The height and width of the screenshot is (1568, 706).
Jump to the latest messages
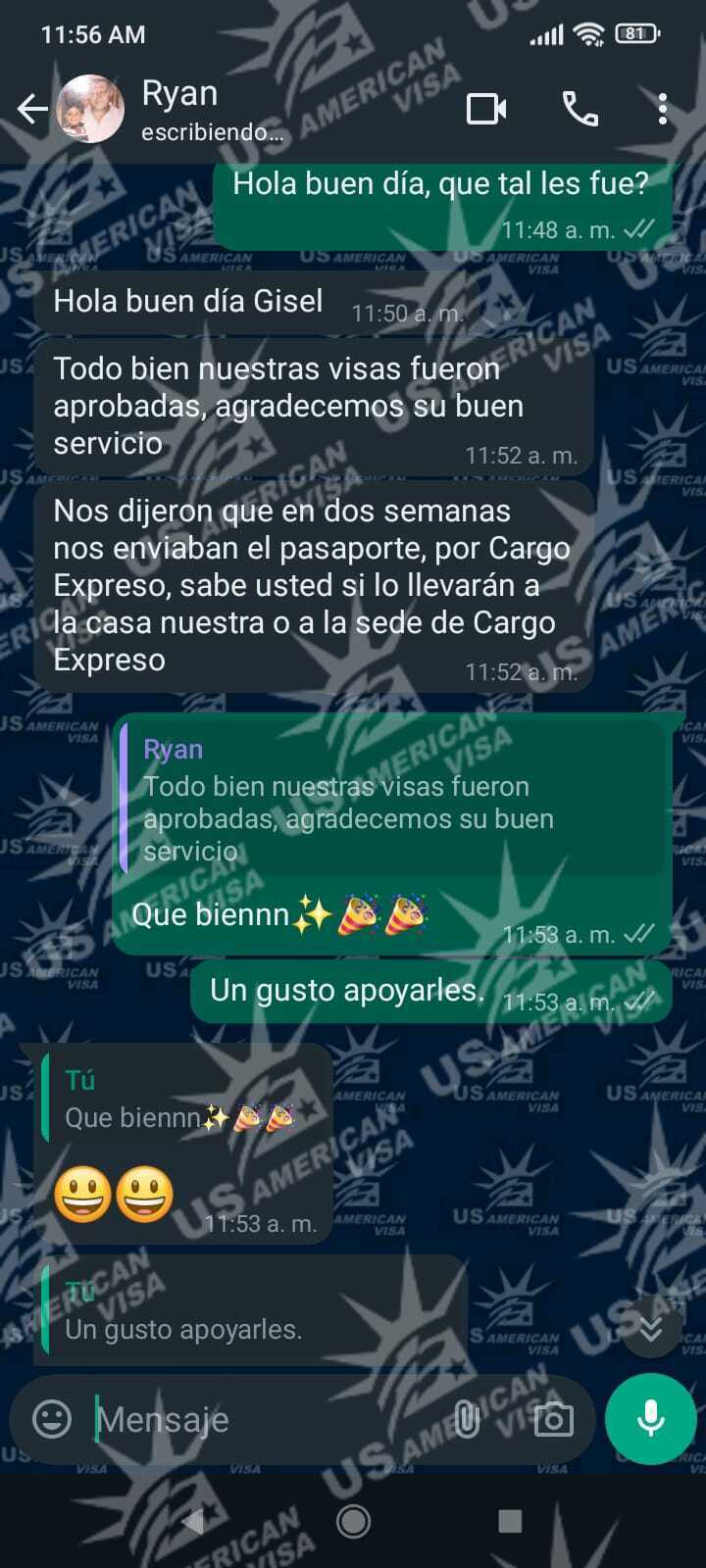click(x=651, y=1328)
